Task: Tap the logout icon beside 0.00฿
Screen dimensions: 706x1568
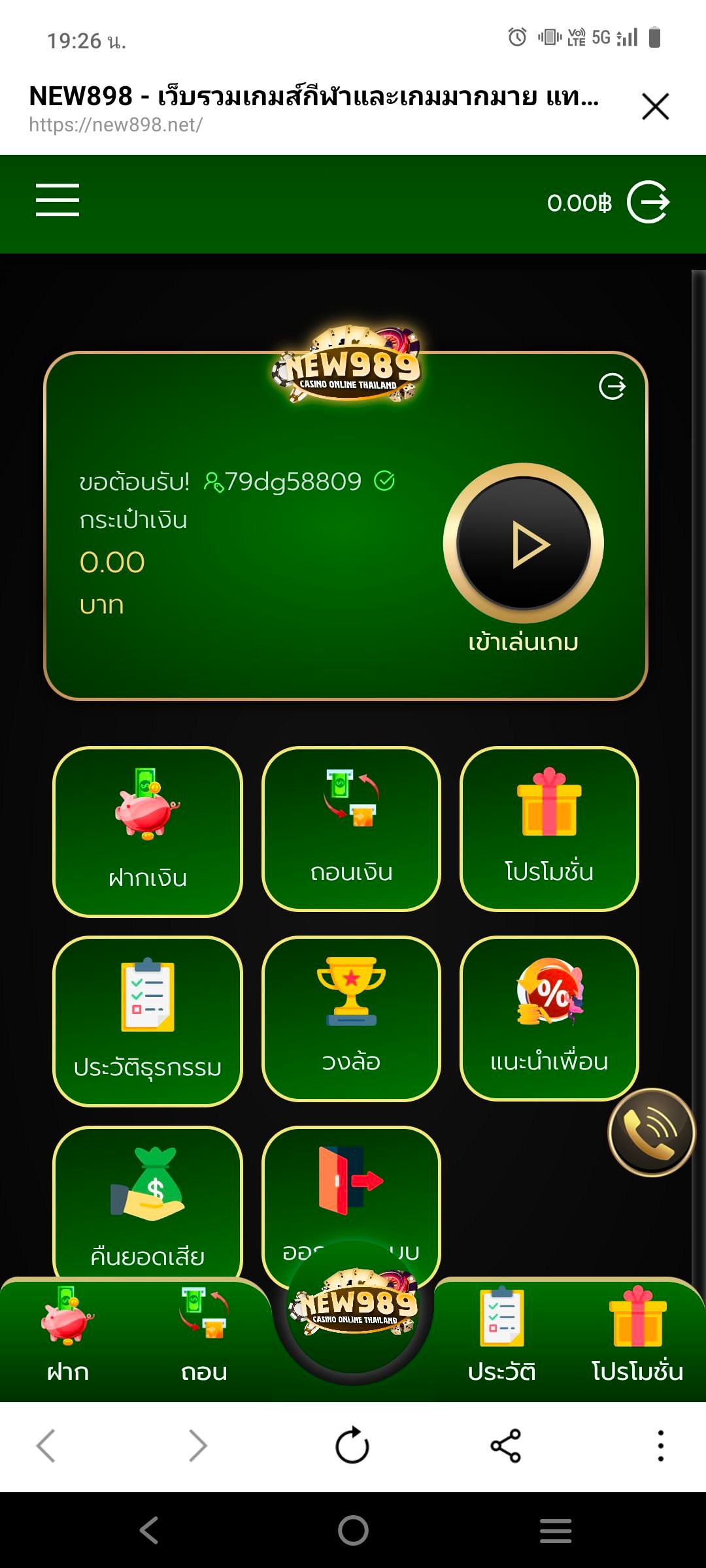Action: tap(648, 203)
